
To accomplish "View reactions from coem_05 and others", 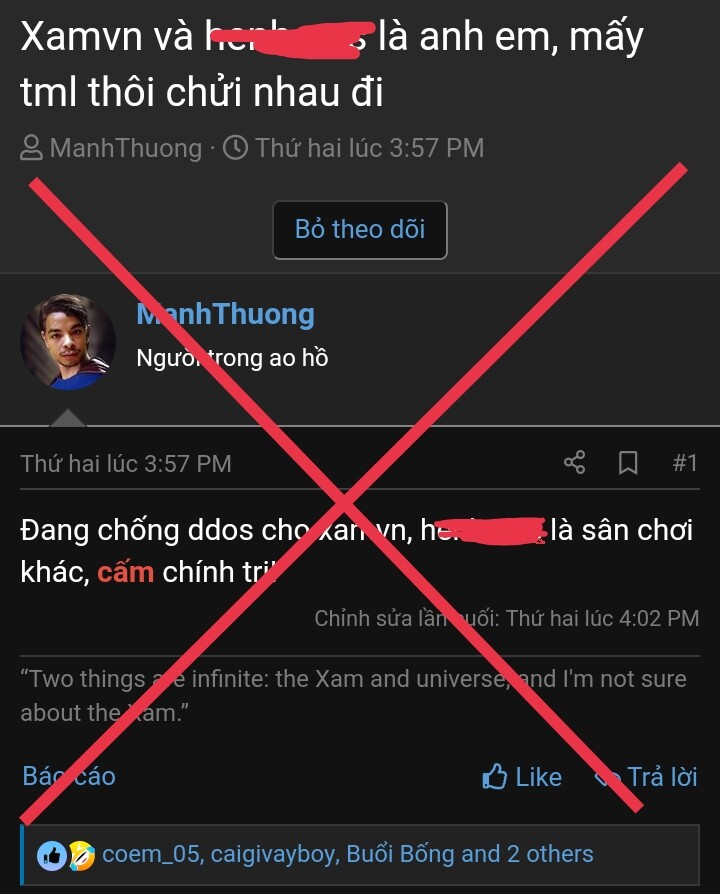I will pos(347,854).
